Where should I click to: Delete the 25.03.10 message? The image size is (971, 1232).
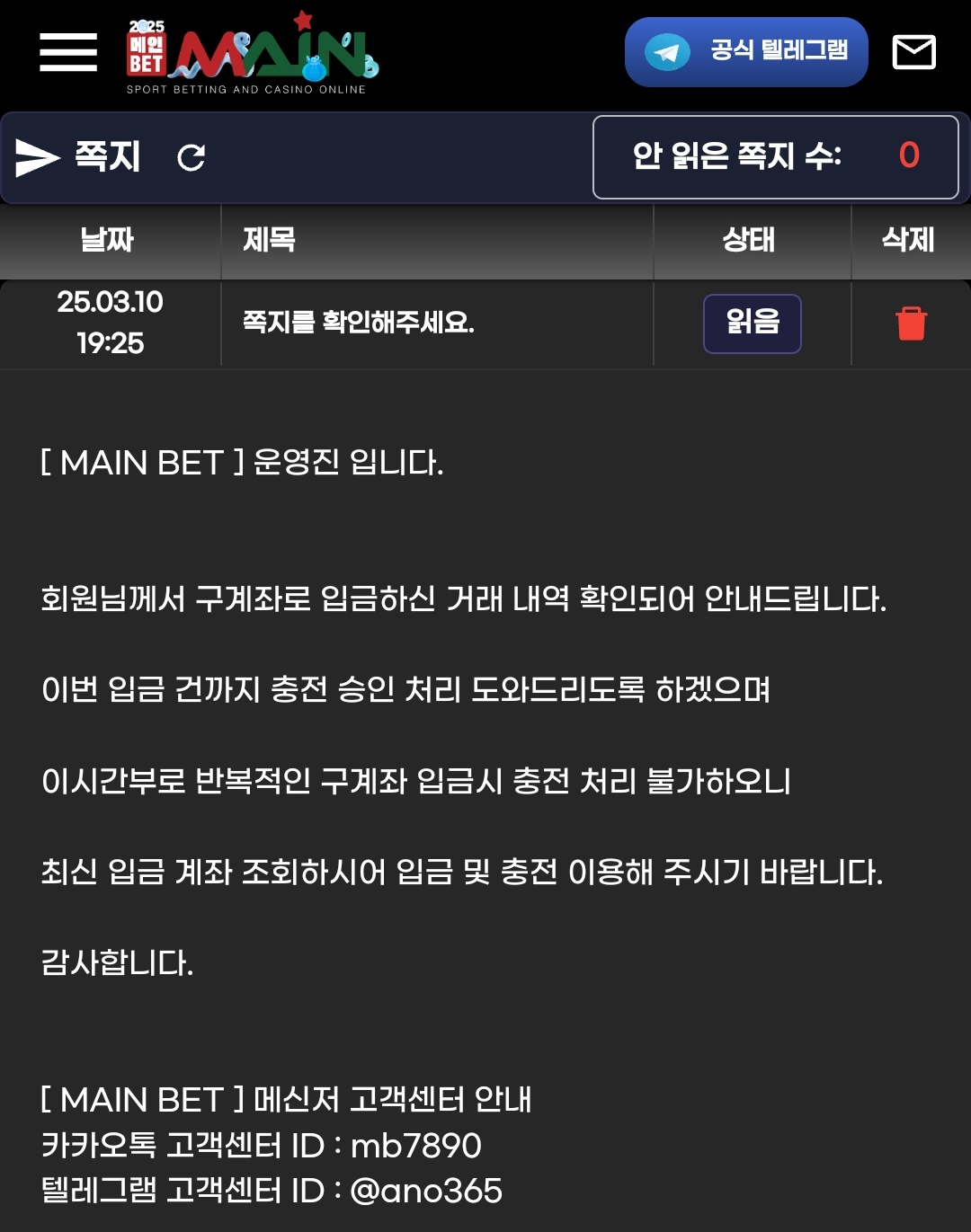click(x=911, y=324)
